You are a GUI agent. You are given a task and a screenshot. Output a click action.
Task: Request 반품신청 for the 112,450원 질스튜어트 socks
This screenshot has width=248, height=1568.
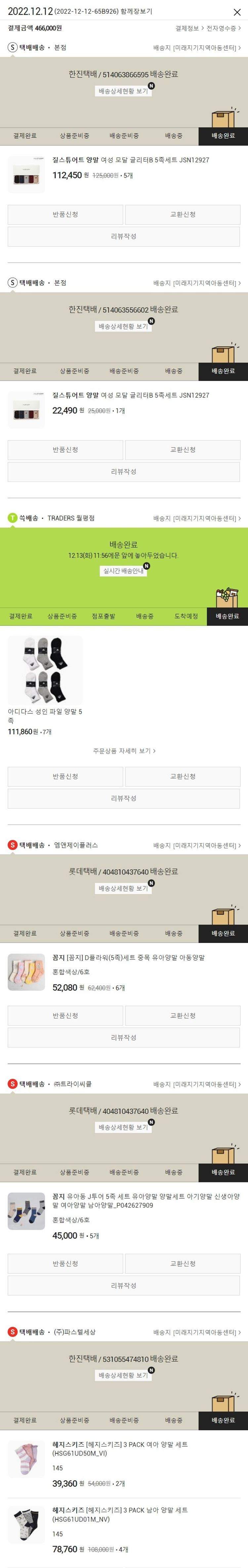pyautogui.click(x=65, y=214)
